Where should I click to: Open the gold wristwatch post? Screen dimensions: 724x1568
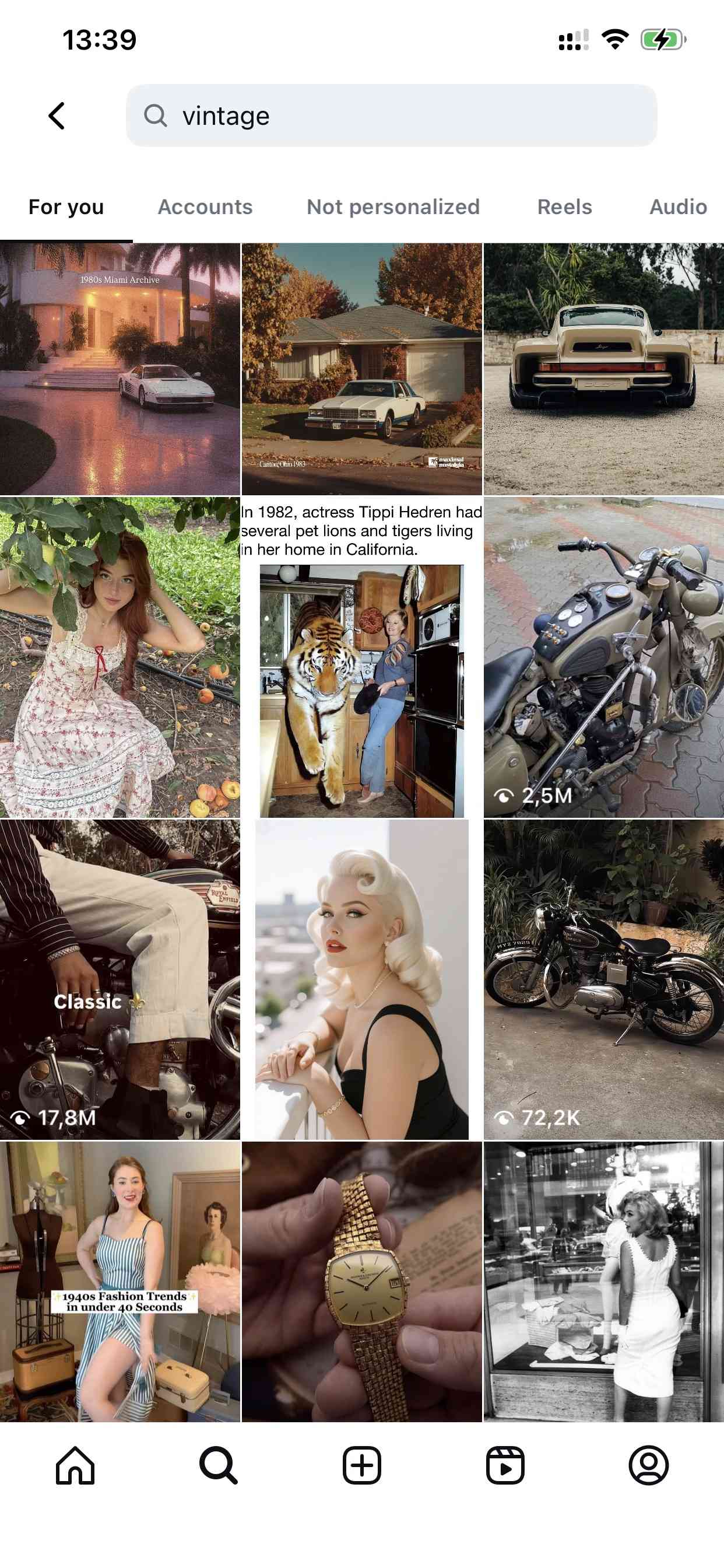tap(361, 1282)
